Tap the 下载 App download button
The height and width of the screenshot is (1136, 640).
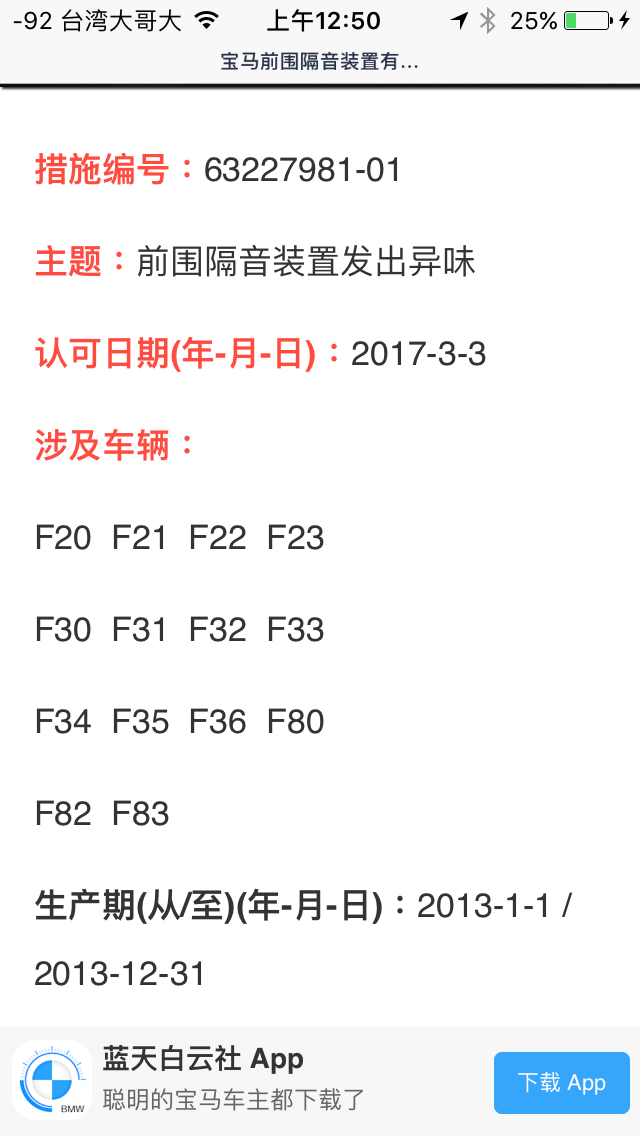click(561, 1082)
